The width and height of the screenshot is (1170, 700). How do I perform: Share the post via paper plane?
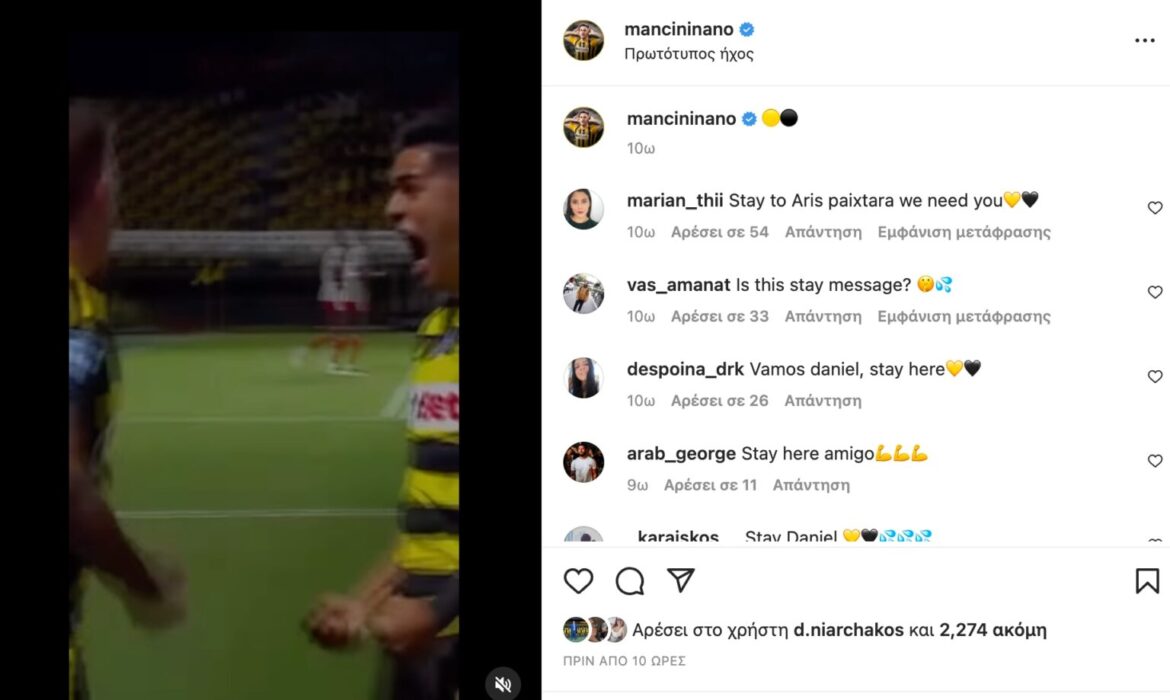pyautogui.click(x=681, y=581)
